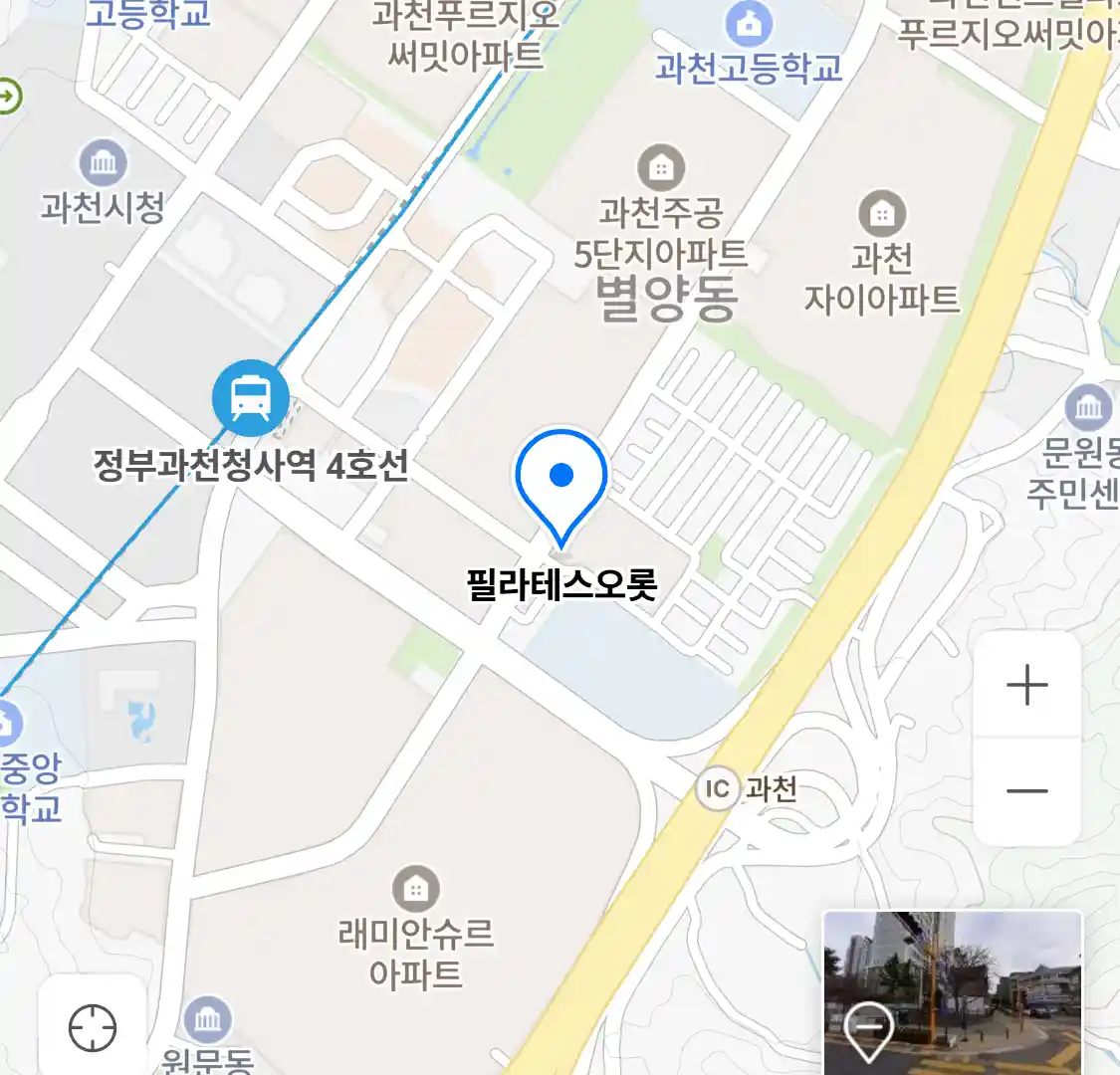Open 과천 자이아파트 marker

[x=881, y=213]
